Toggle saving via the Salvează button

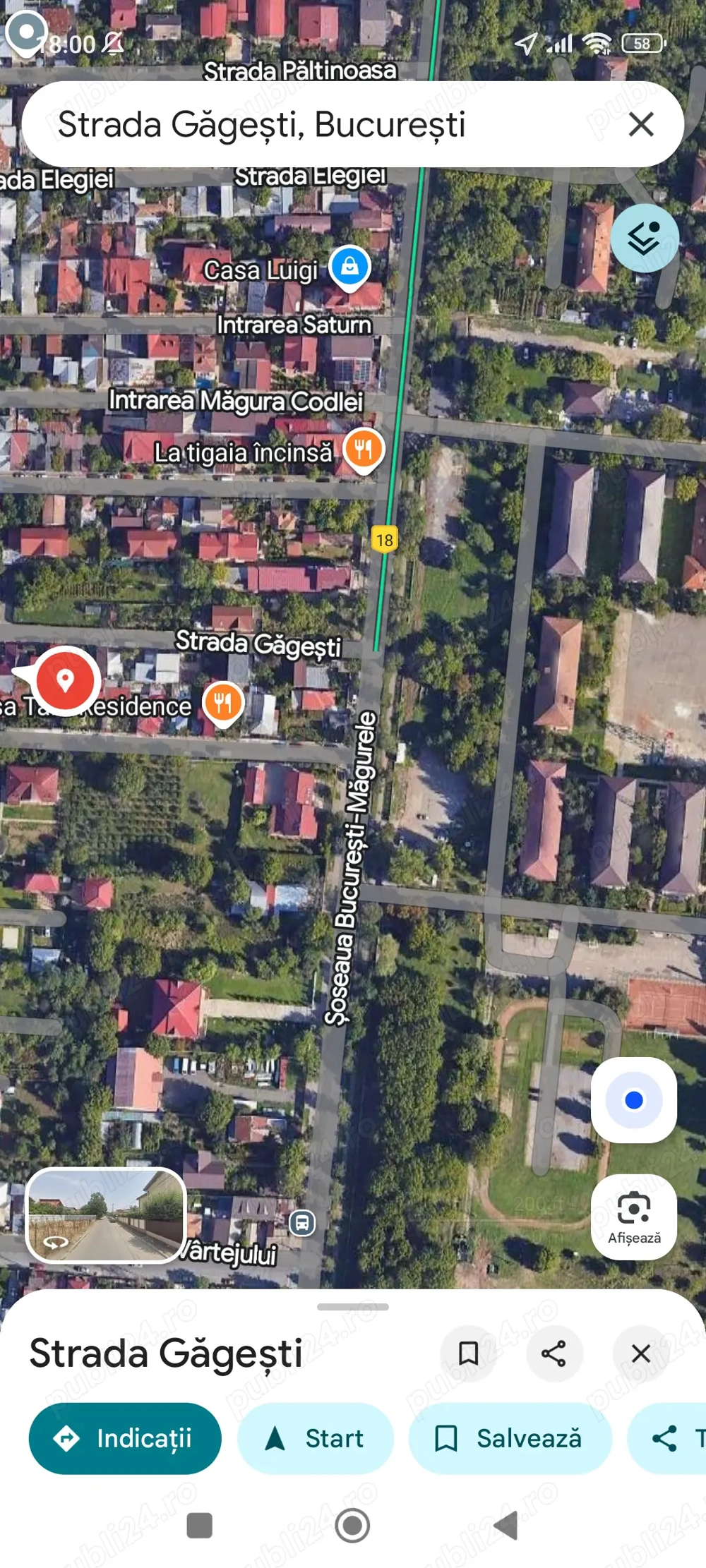click(510, 1438)
